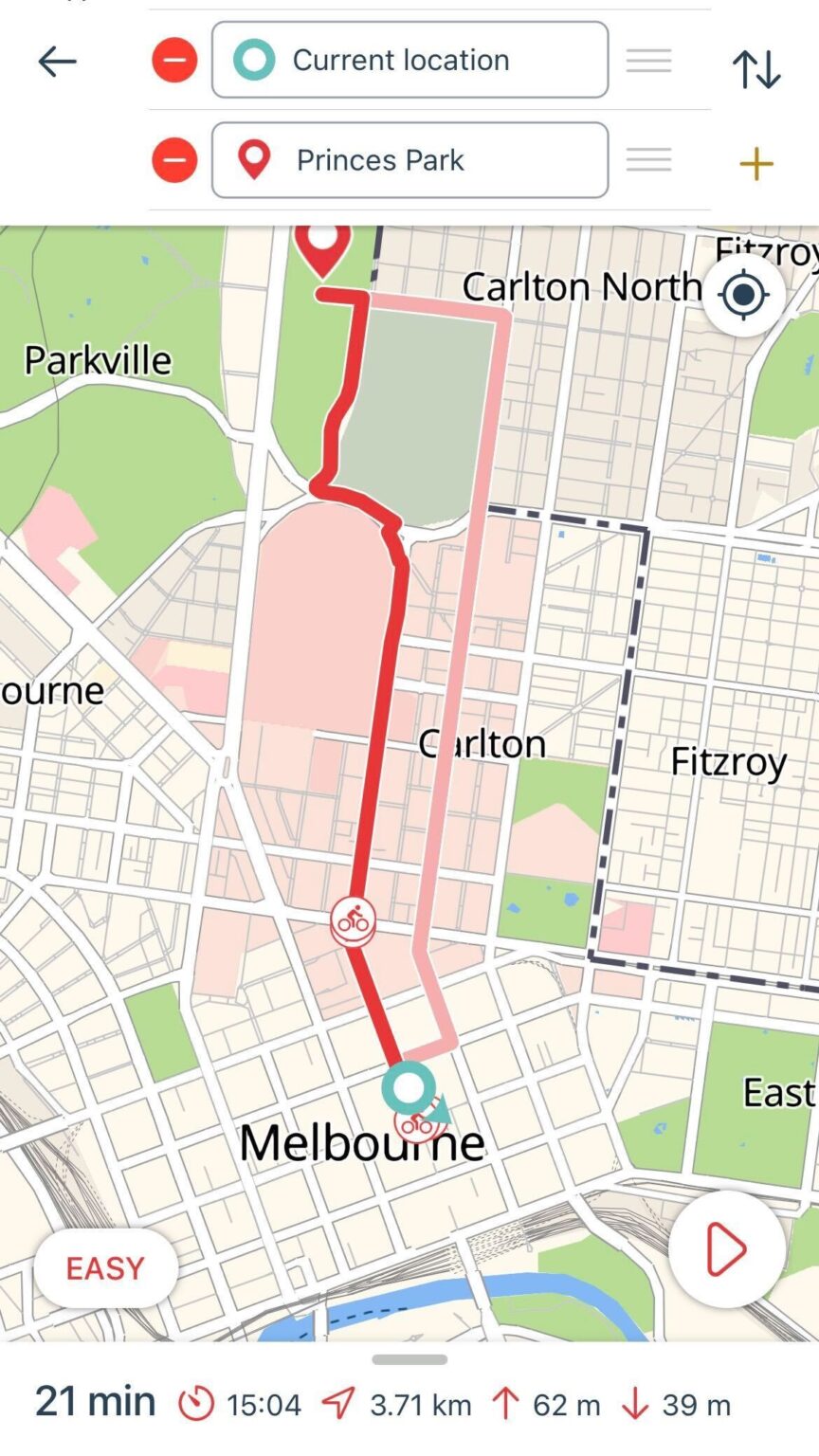Start navigation with the play button
The width and height of the screenshot is (819, 1456).
725,1250
